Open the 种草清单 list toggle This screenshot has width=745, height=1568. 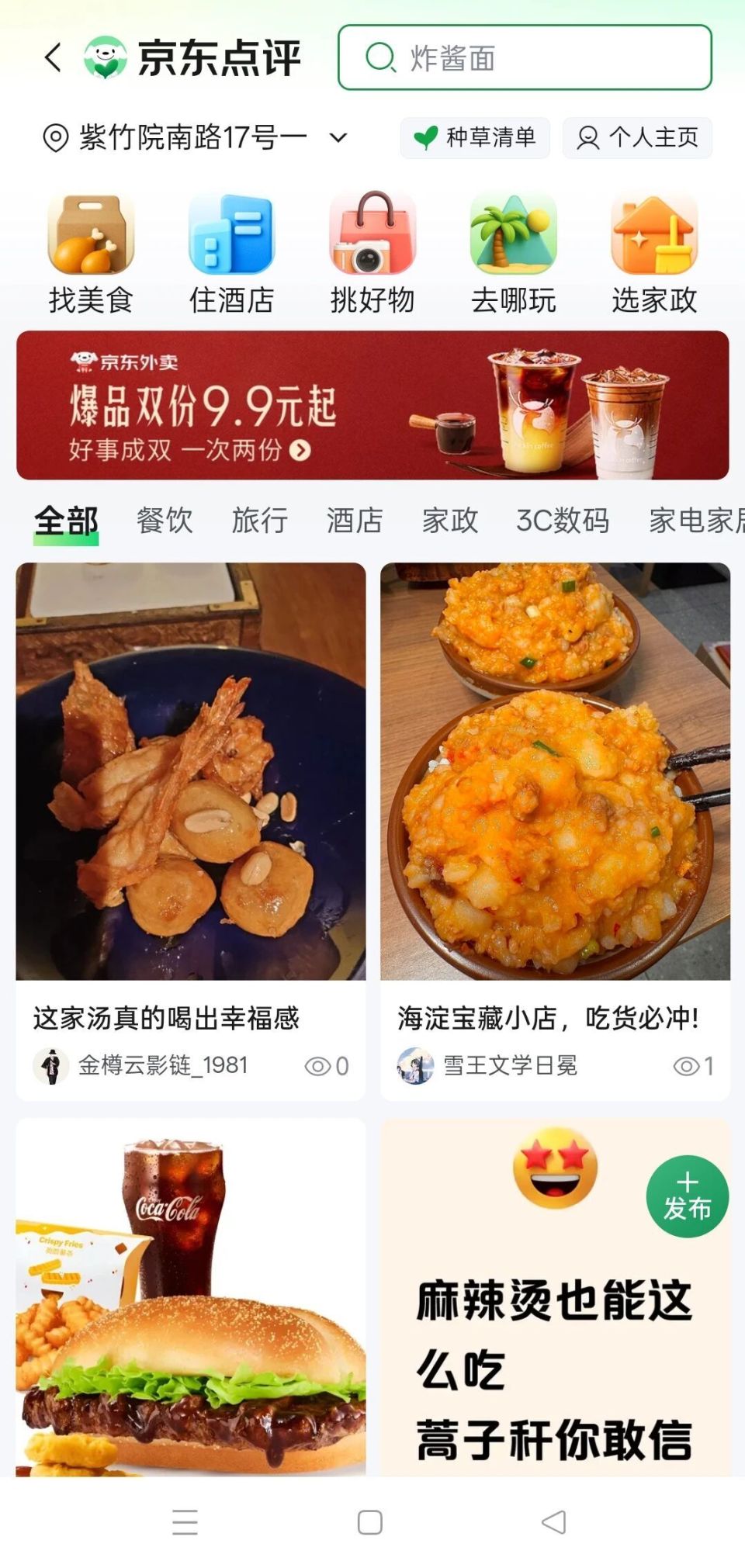tap(474, 137)
